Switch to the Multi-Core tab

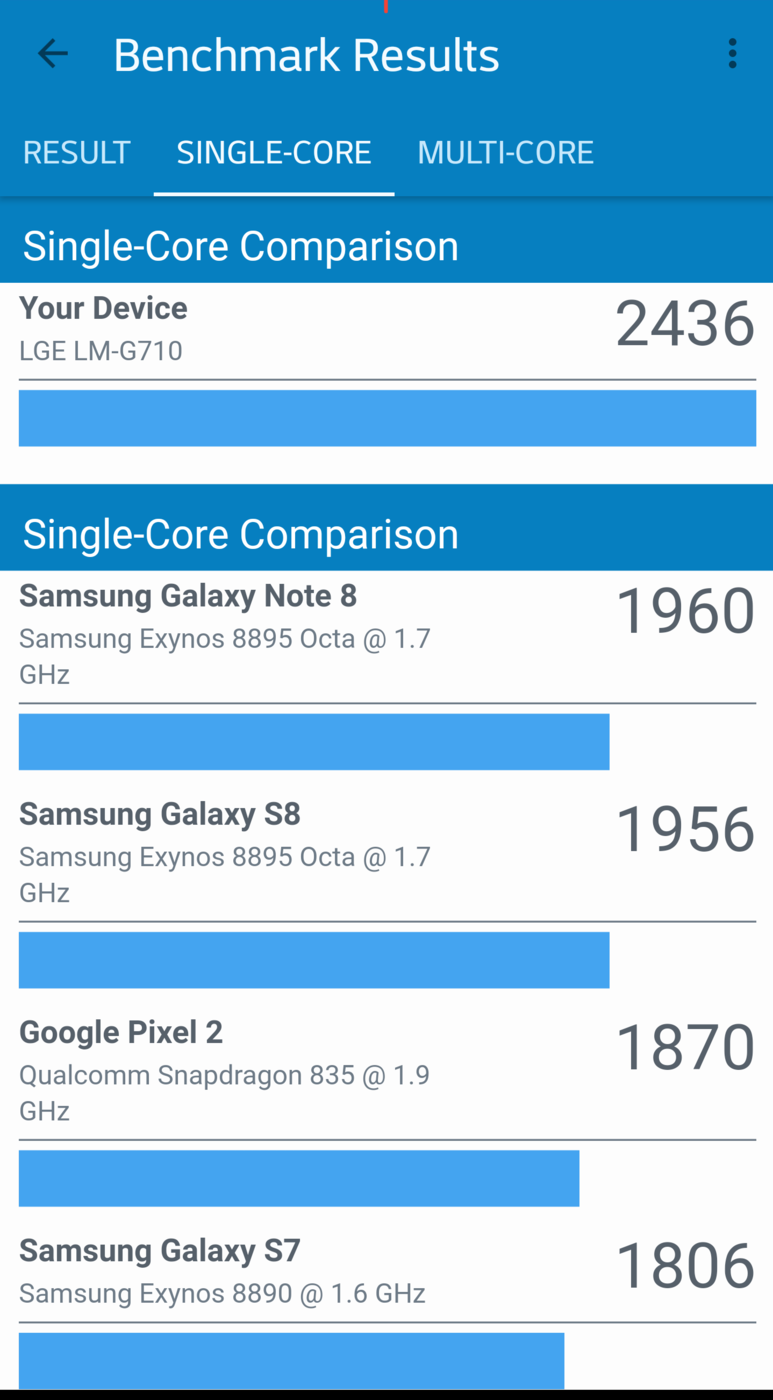[505, 152]
